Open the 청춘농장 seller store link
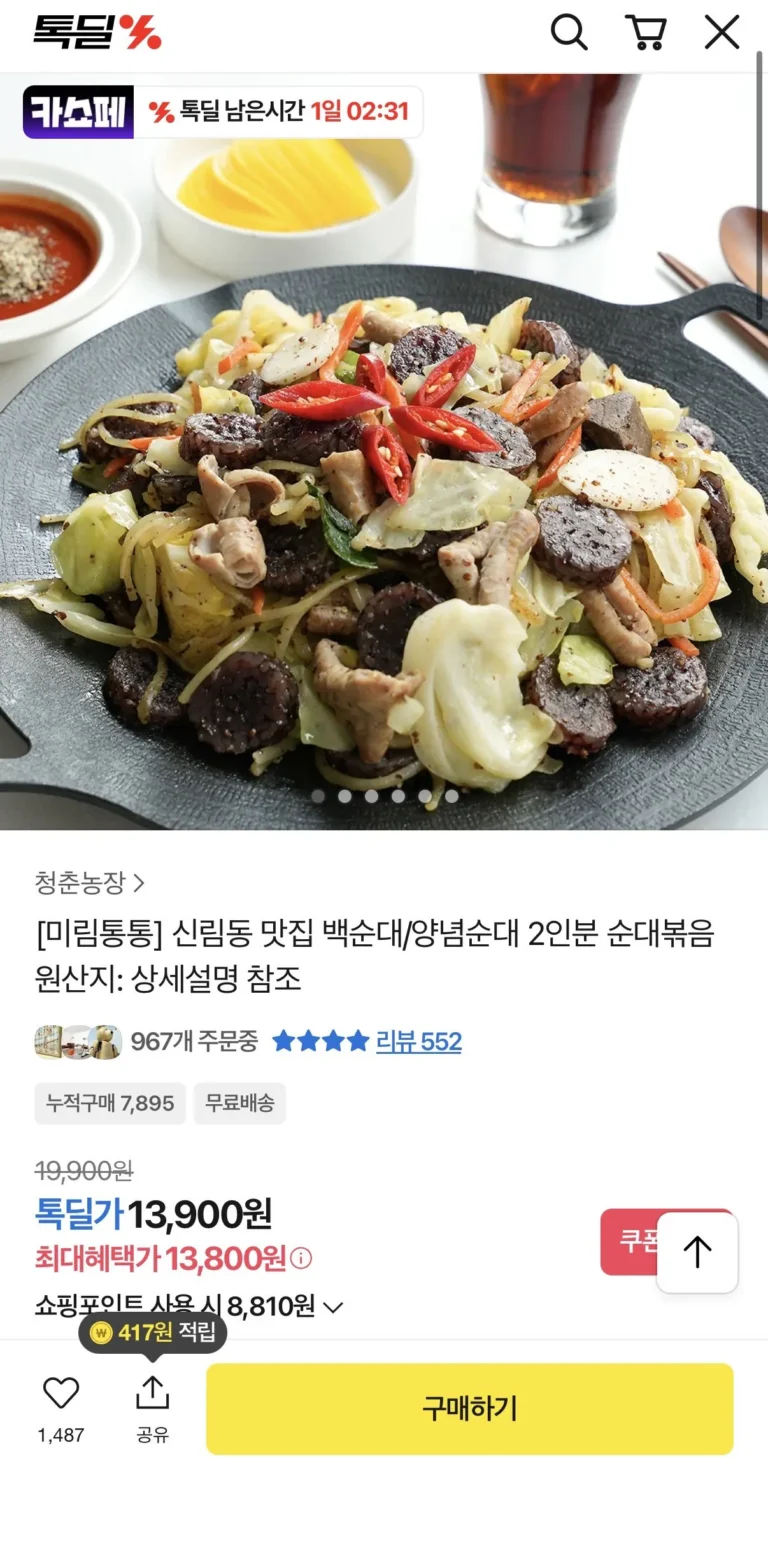The height and width of the screenshot is (1541, 768). pos(90,883)
